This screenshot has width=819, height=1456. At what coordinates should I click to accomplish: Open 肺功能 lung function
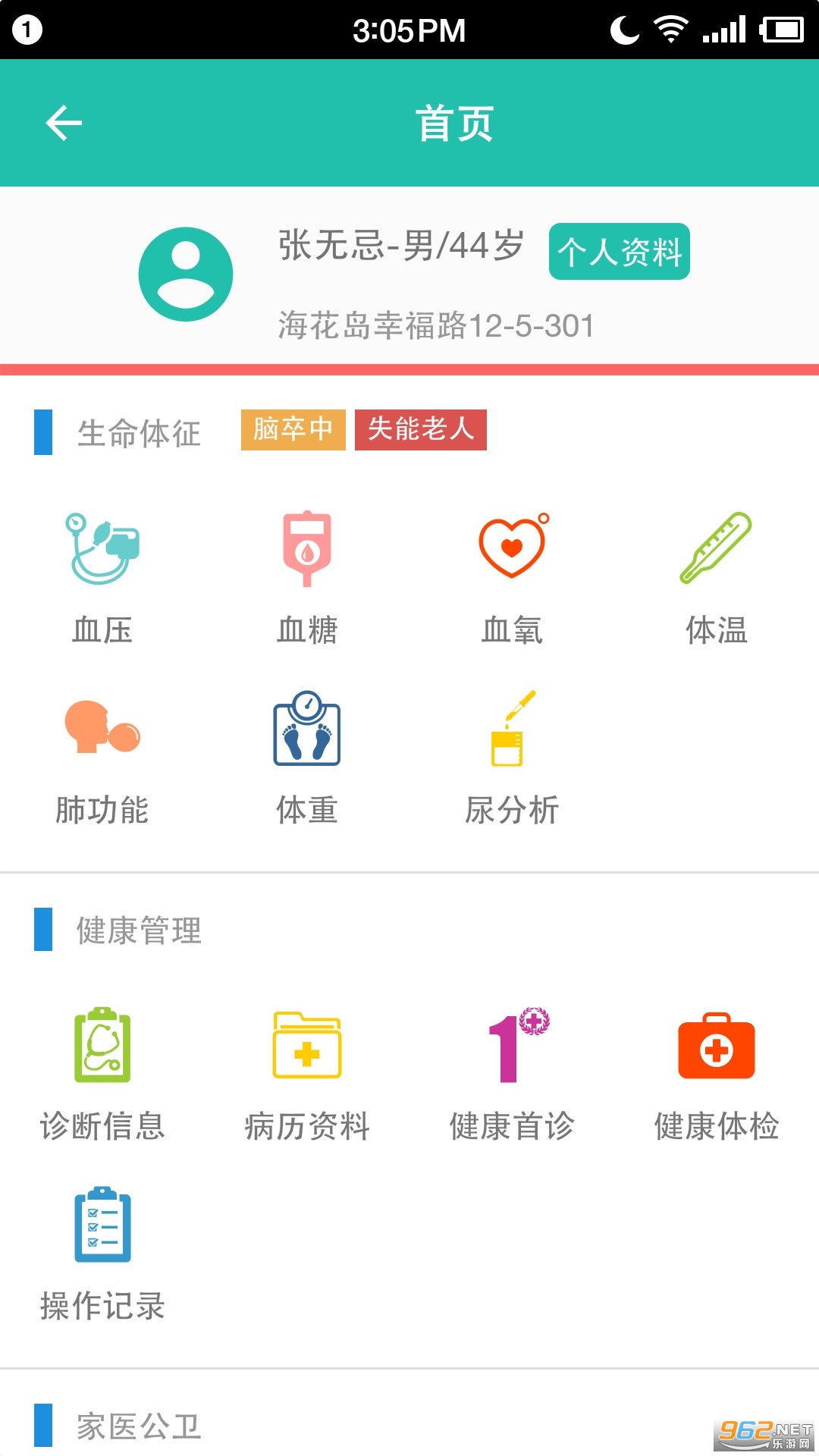pos(102,757)
